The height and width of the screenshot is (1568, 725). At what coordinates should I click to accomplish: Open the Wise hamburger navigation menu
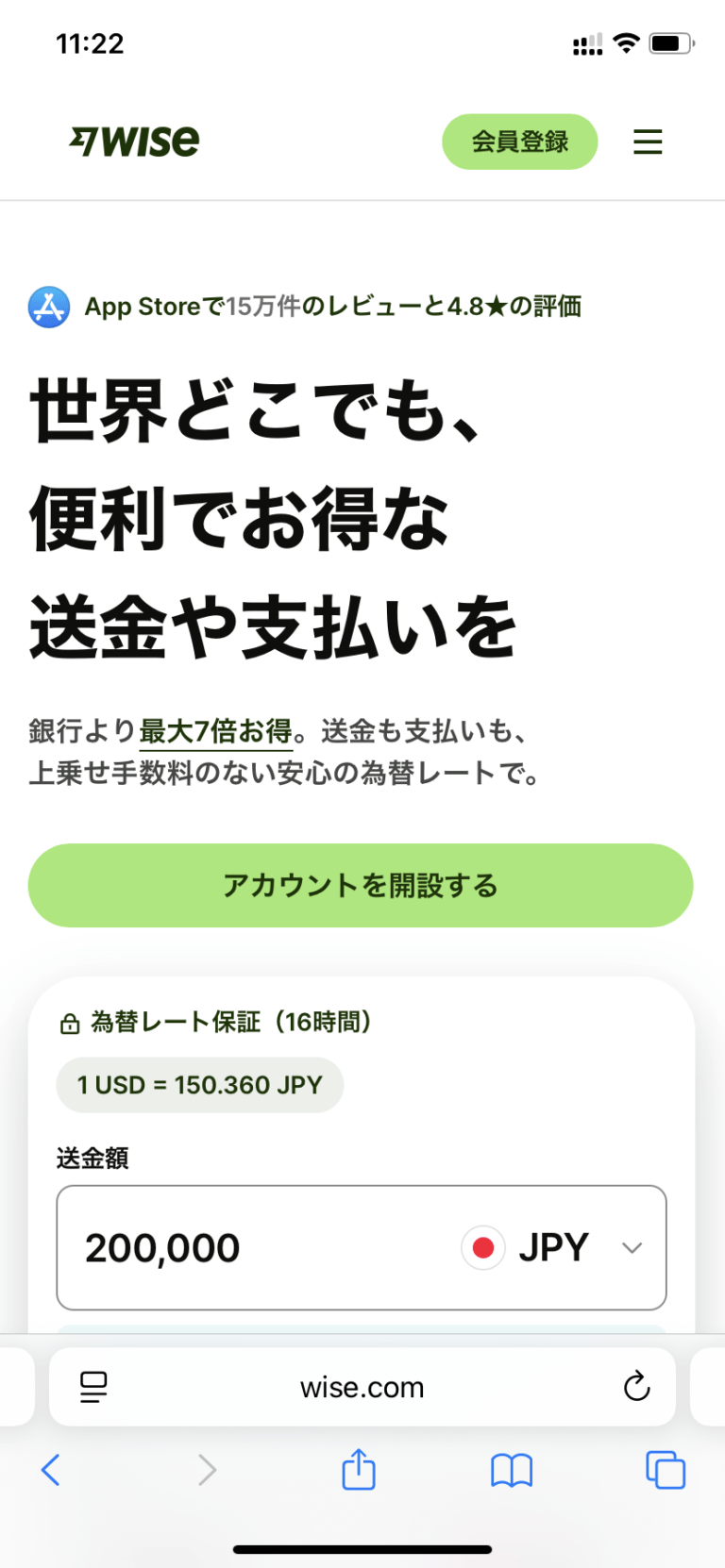point(648,142)
